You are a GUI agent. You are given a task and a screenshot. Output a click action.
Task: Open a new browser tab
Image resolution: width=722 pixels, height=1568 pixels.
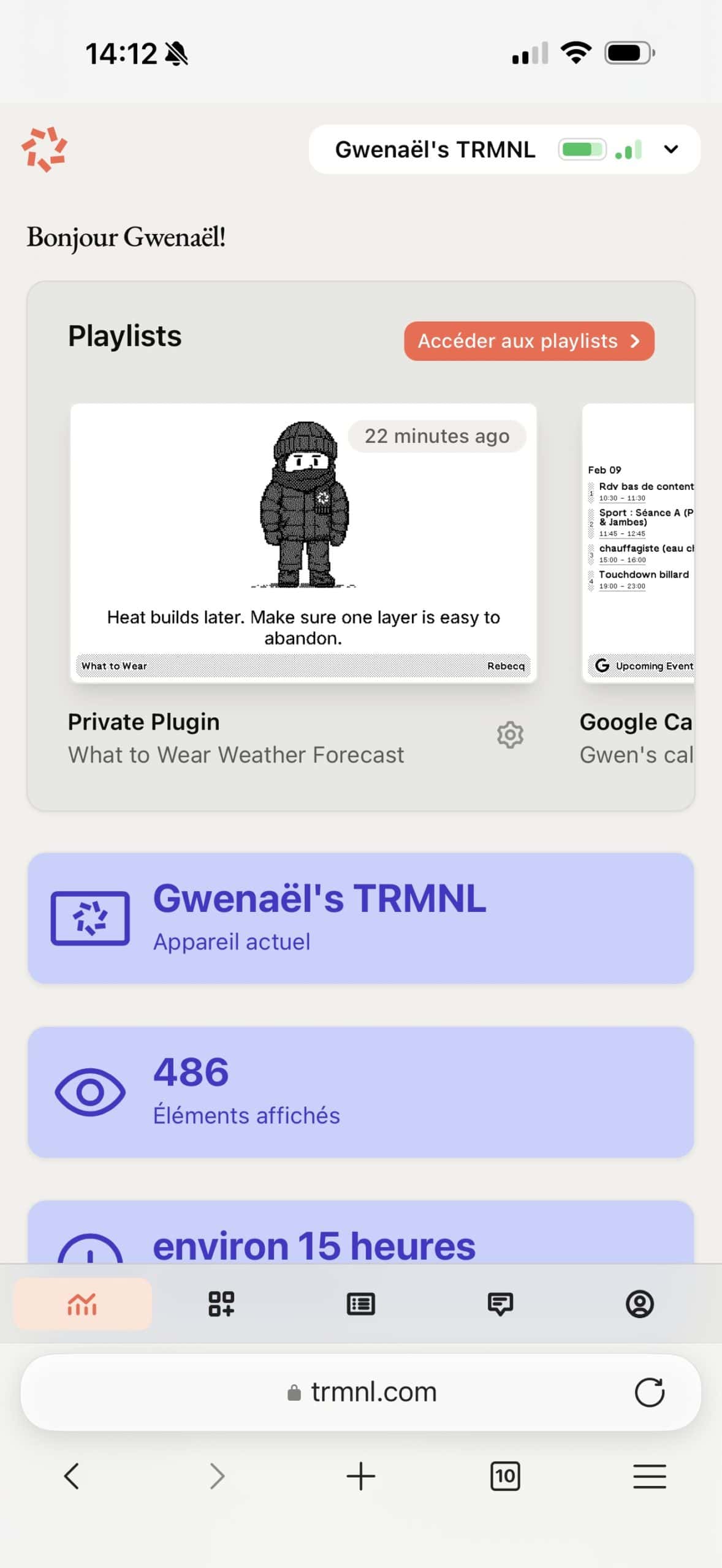[360, 1476]
